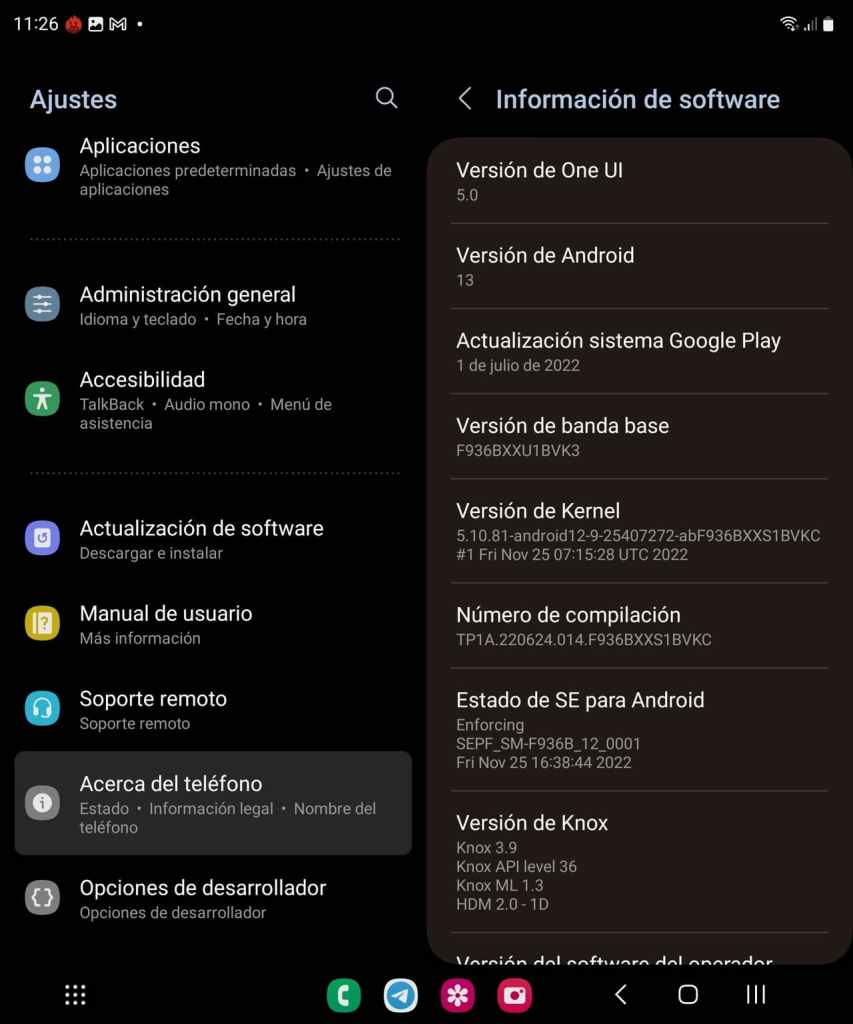Viewport: 853px width, 1024px height.
Task: Tap the system home button
Action: click(x=688, y=994)
